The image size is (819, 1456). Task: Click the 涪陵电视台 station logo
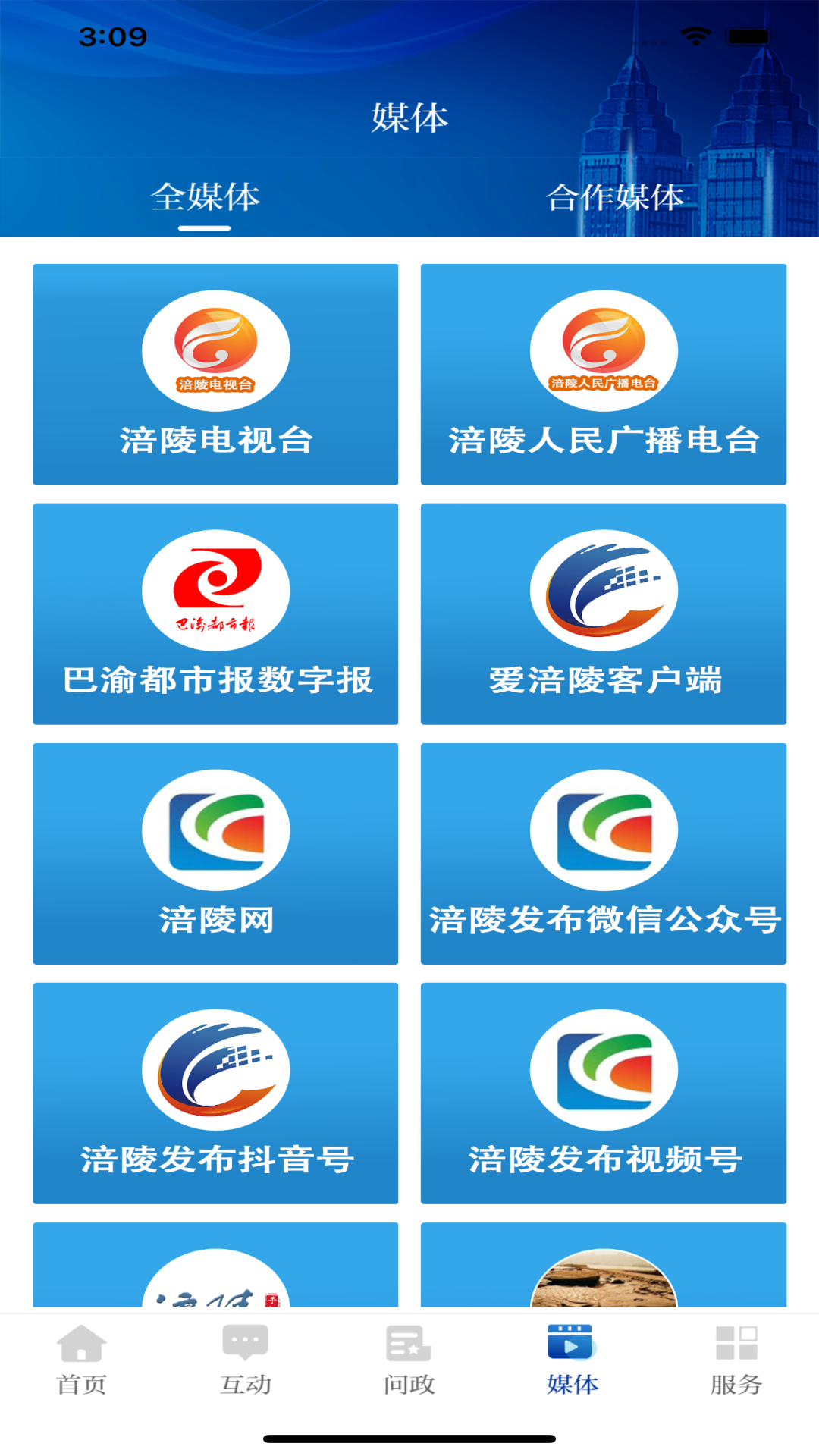pos(215,351)
